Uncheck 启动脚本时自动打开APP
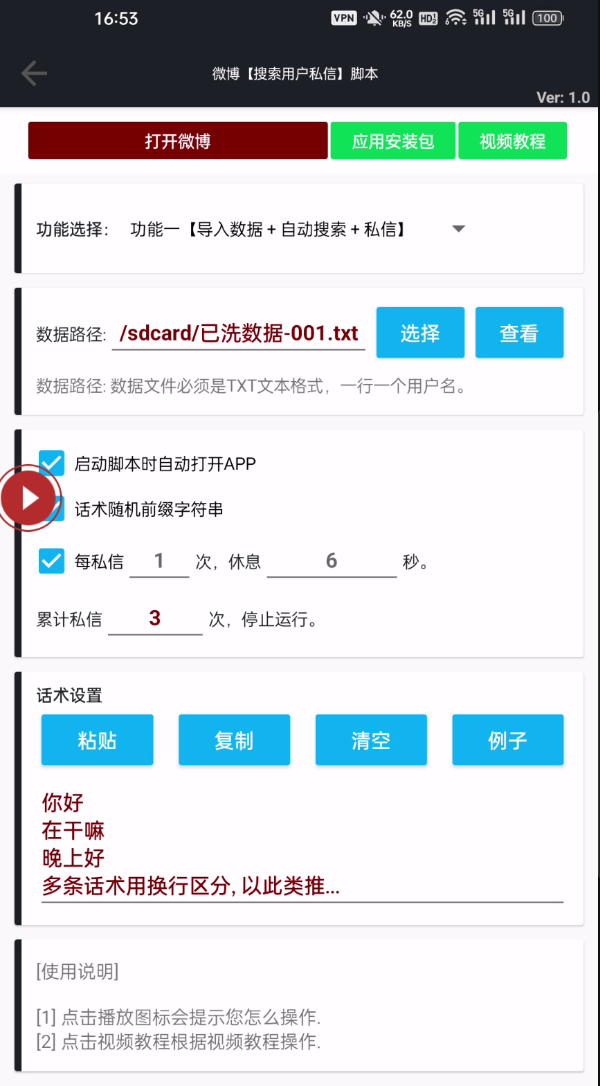Viewport: 600px width, 1086px height. point(51,463)
